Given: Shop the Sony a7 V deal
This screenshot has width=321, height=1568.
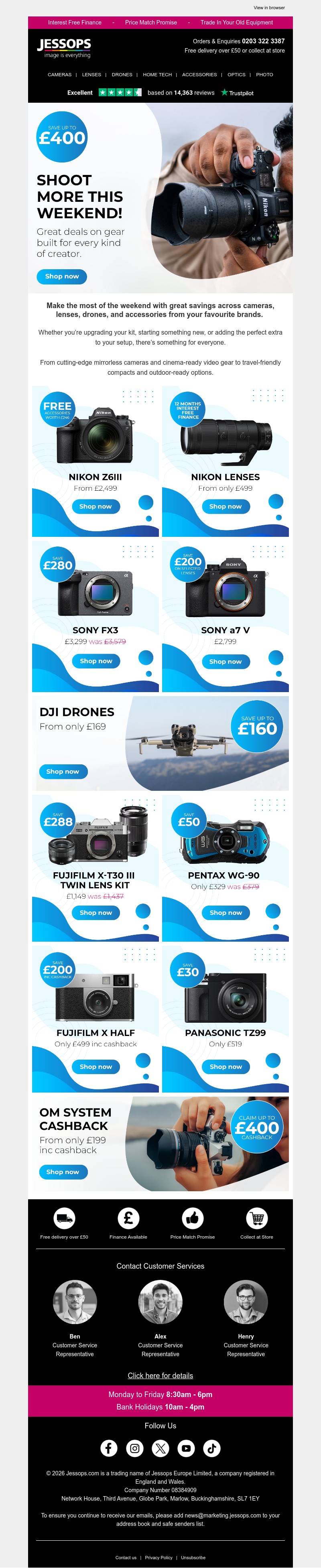Looking at the screenshot, I should click(226, 662).
